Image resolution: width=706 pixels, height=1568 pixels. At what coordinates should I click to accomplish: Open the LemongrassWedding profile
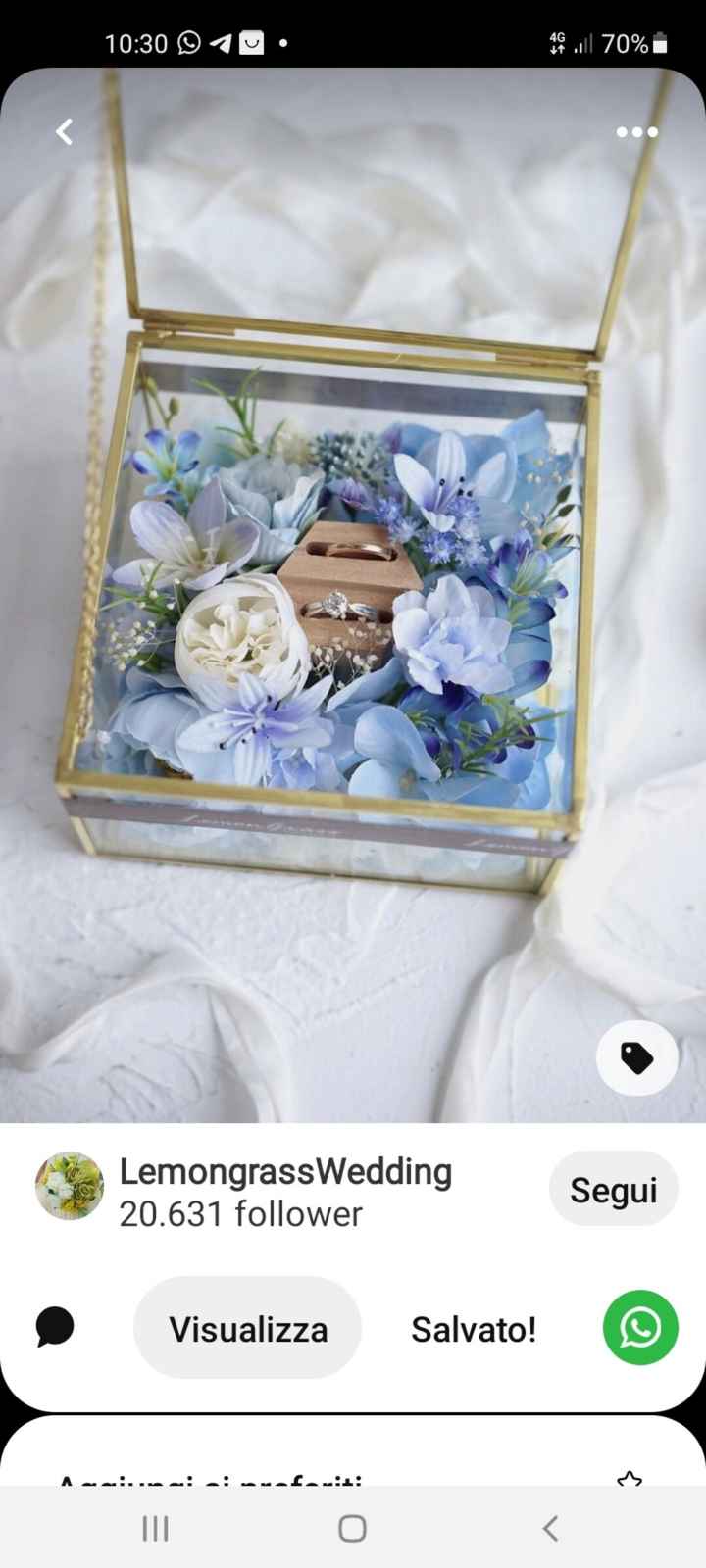(284, 1171)
